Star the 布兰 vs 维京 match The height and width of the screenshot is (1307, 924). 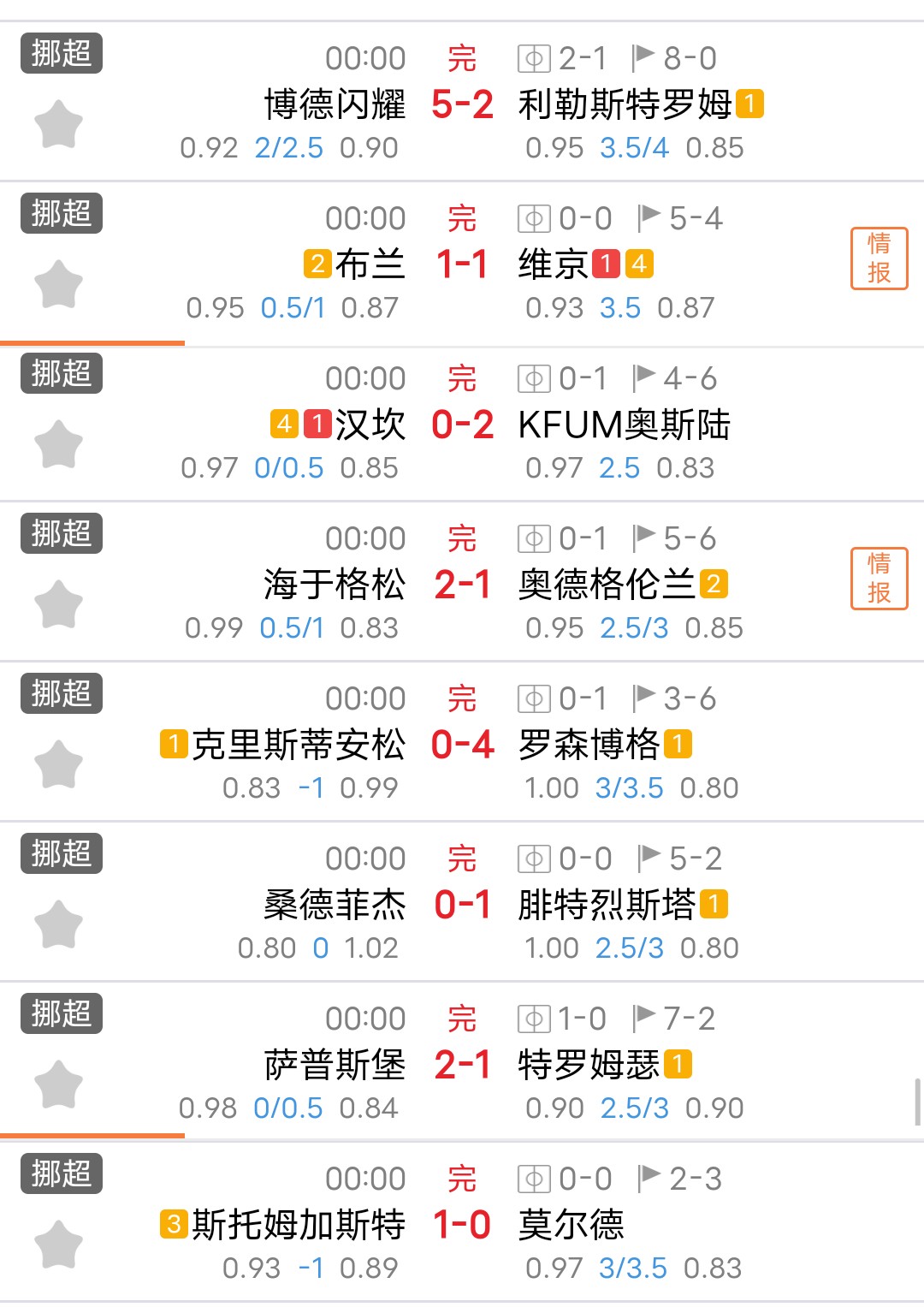click(x=58, y=284)
